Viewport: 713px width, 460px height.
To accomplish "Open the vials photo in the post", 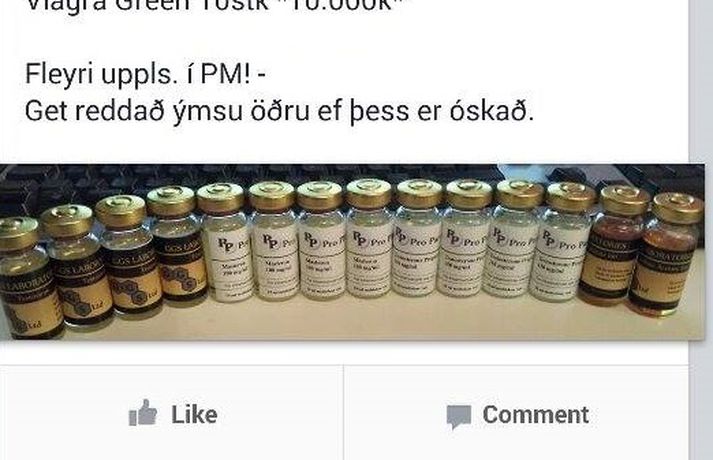I will coord(350,252).
